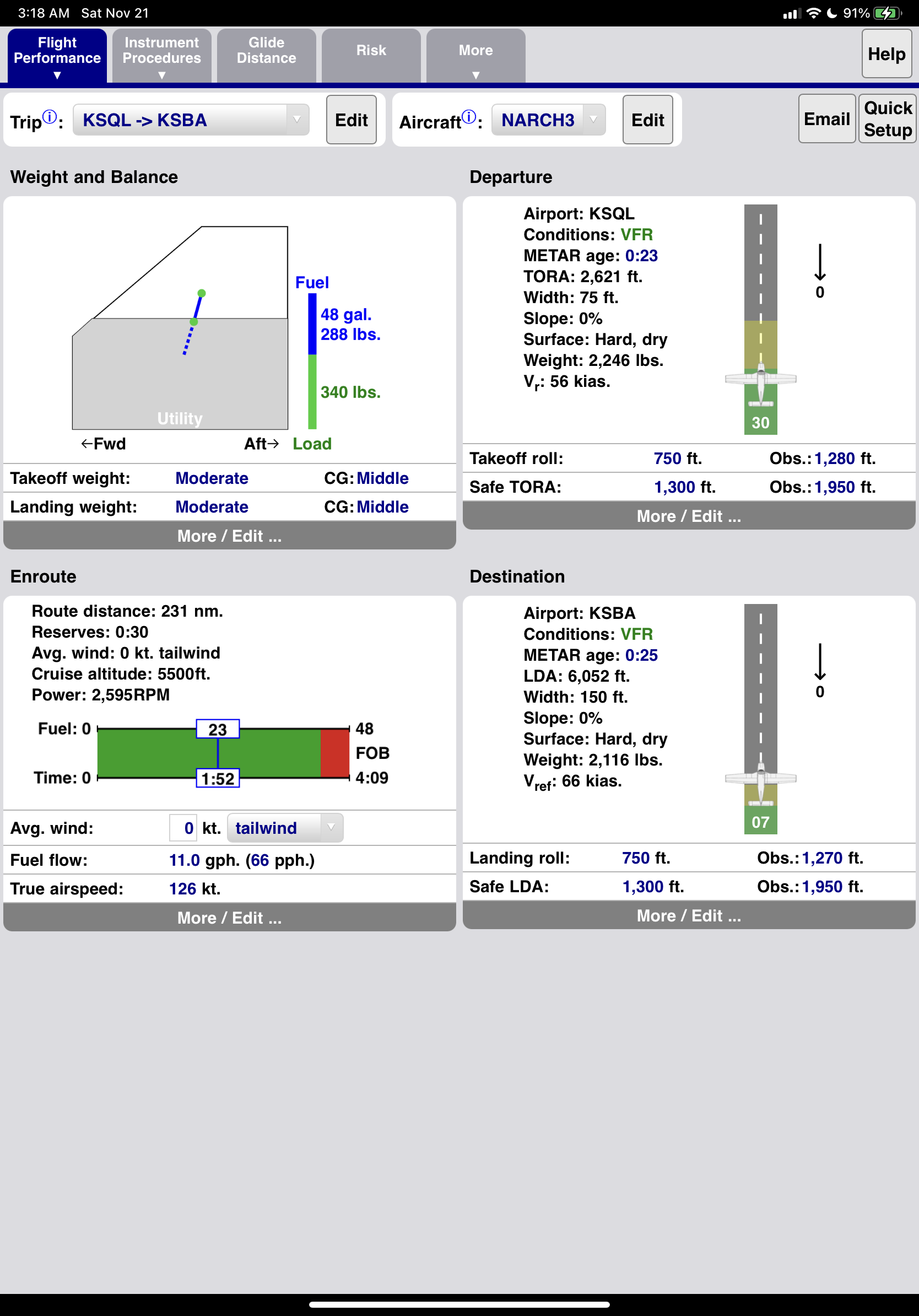Change the tailwind direction dropdown
Screen dimensions: 919x1316
[285, 828]
